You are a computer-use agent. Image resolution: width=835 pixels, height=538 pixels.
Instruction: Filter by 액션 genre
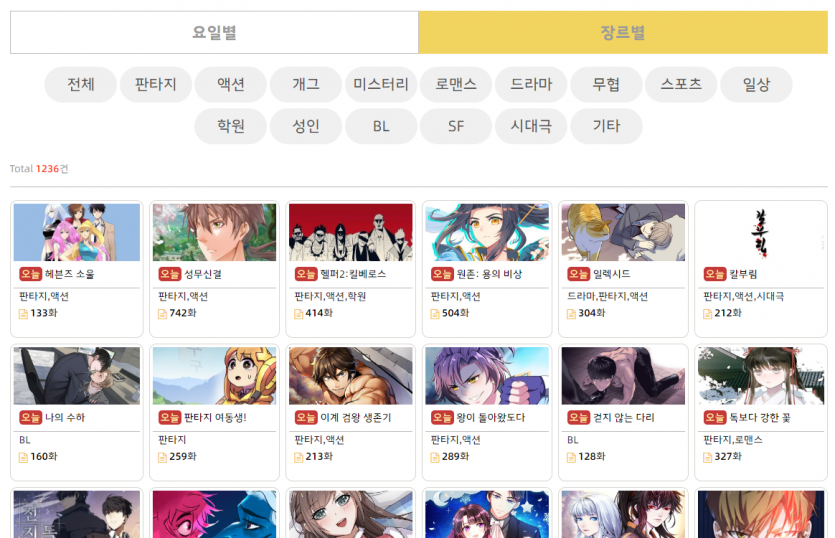point(231,85)
